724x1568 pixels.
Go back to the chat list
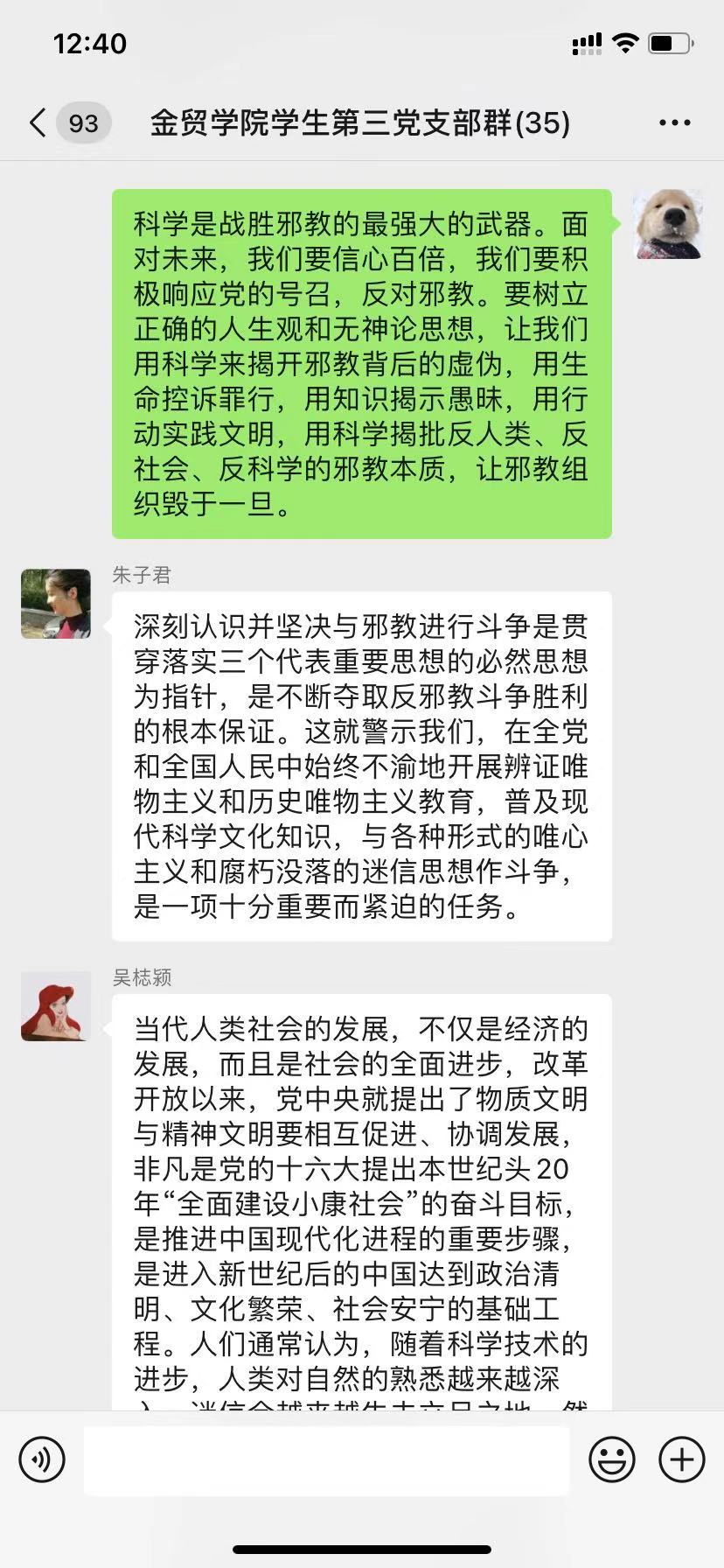point(38,122)
